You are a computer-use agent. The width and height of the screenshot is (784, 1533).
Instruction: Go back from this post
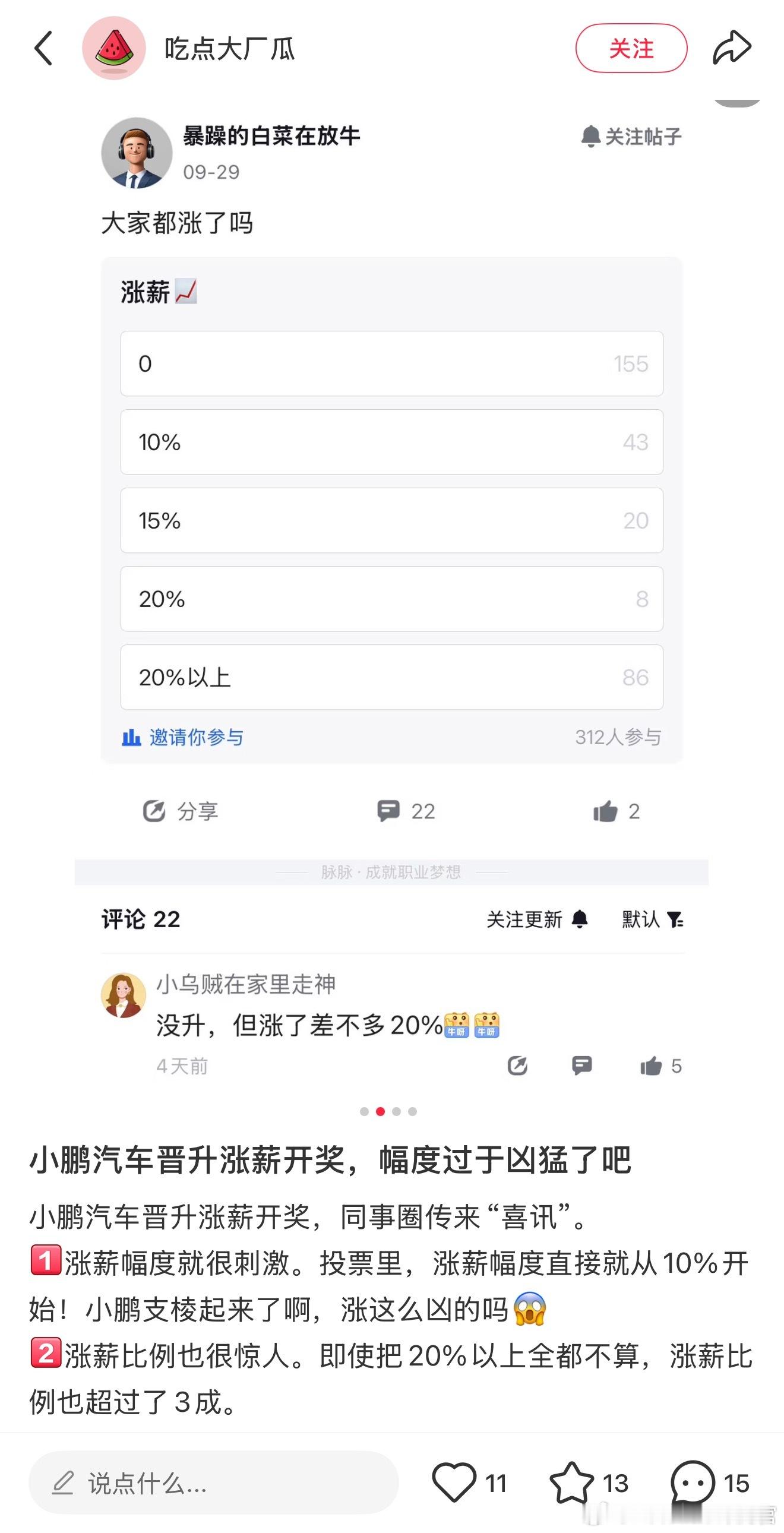coord(43,49)
